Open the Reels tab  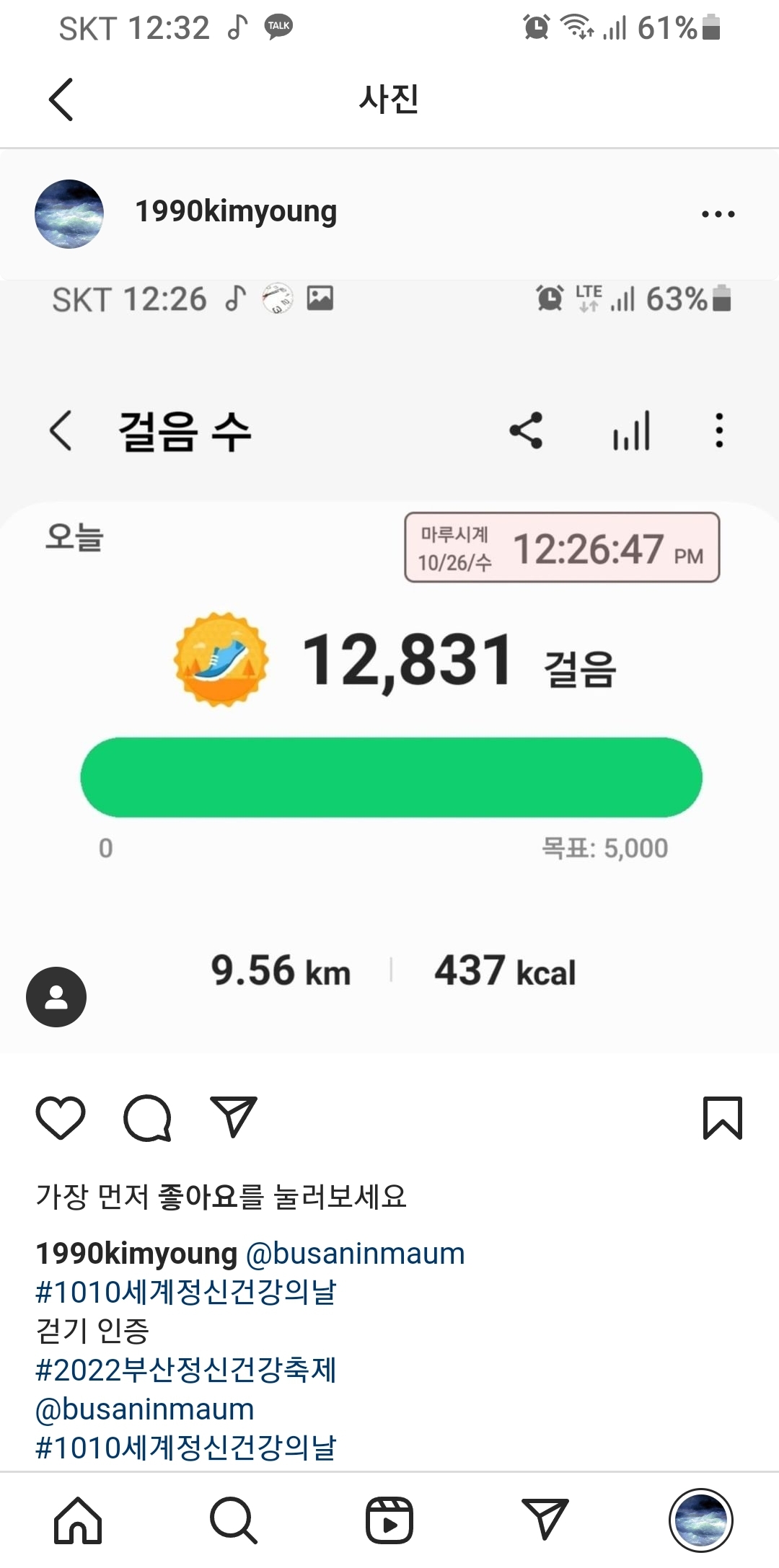389,1520
